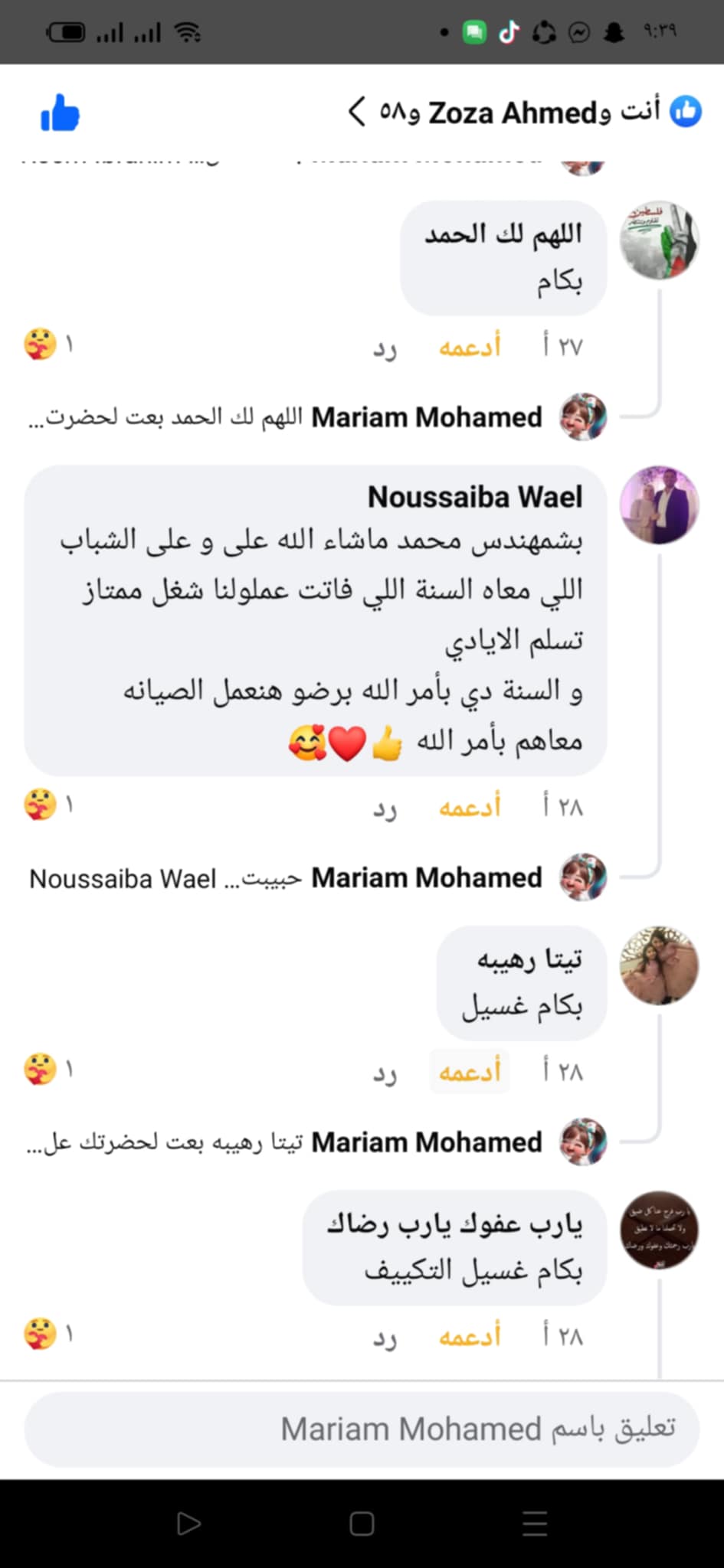Open Mariam Mohamed's reply about اللهم لك الحمد
The width and height of the screenshot is (724, 1568).
306,418
